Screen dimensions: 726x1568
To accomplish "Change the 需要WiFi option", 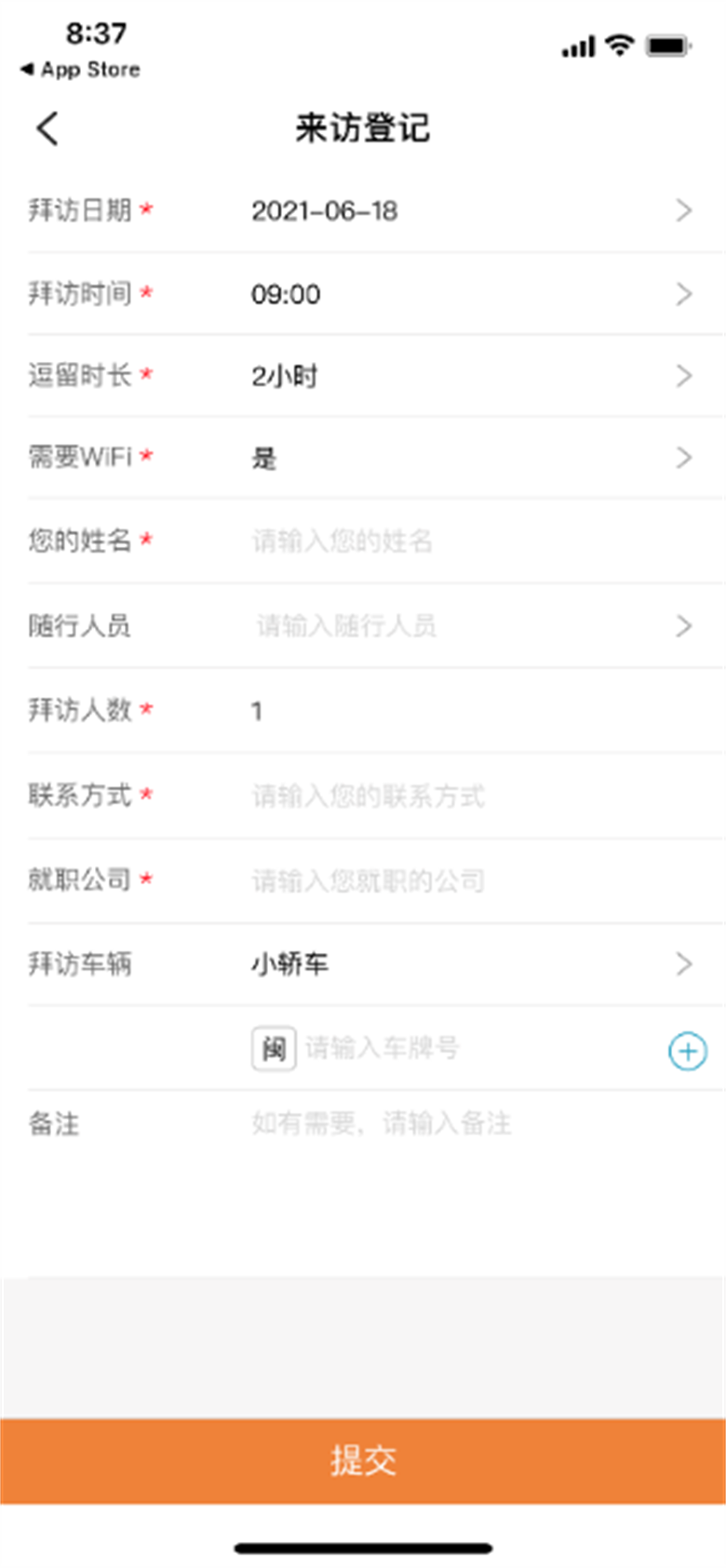I will (465, 458).
